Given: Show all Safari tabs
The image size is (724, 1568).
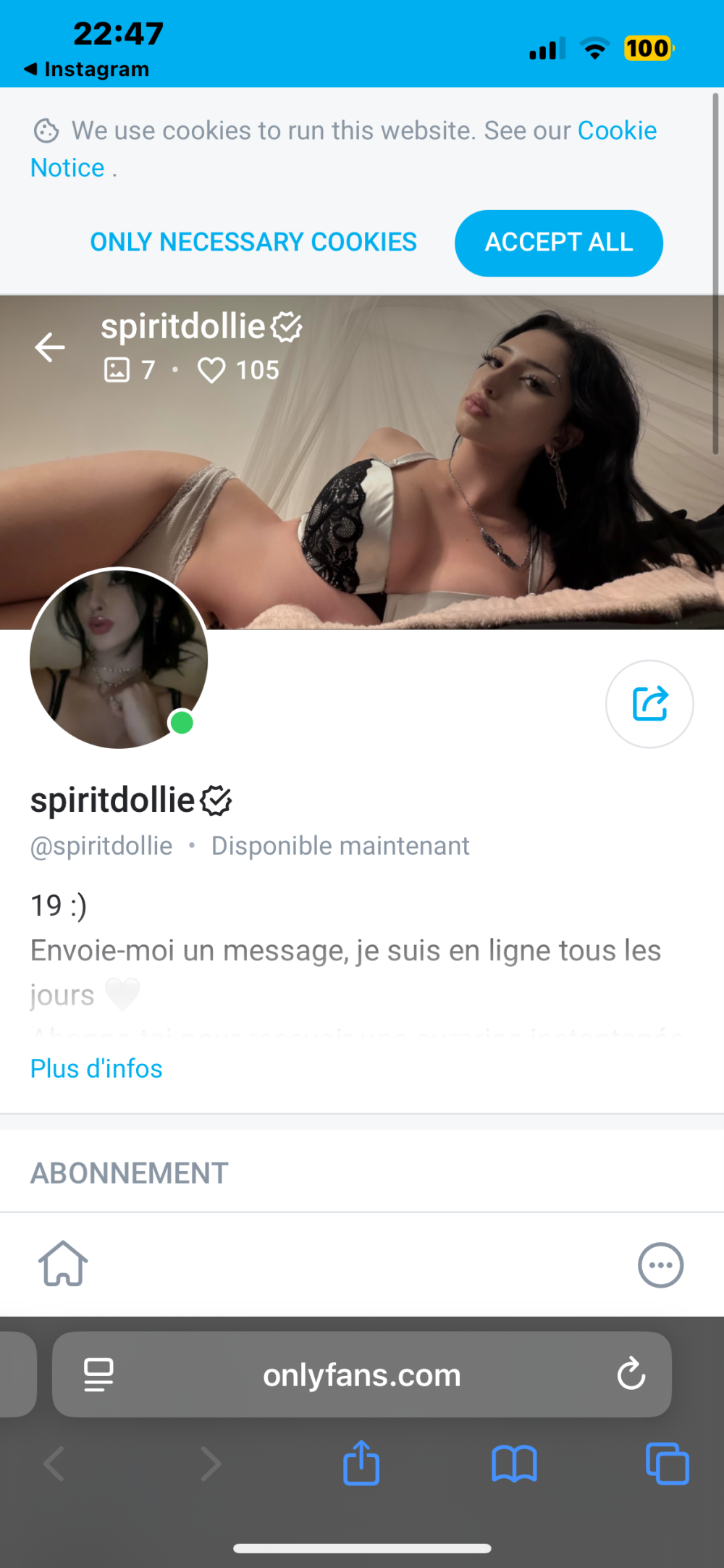Looking at the screenshot, I should (667, 1463).
